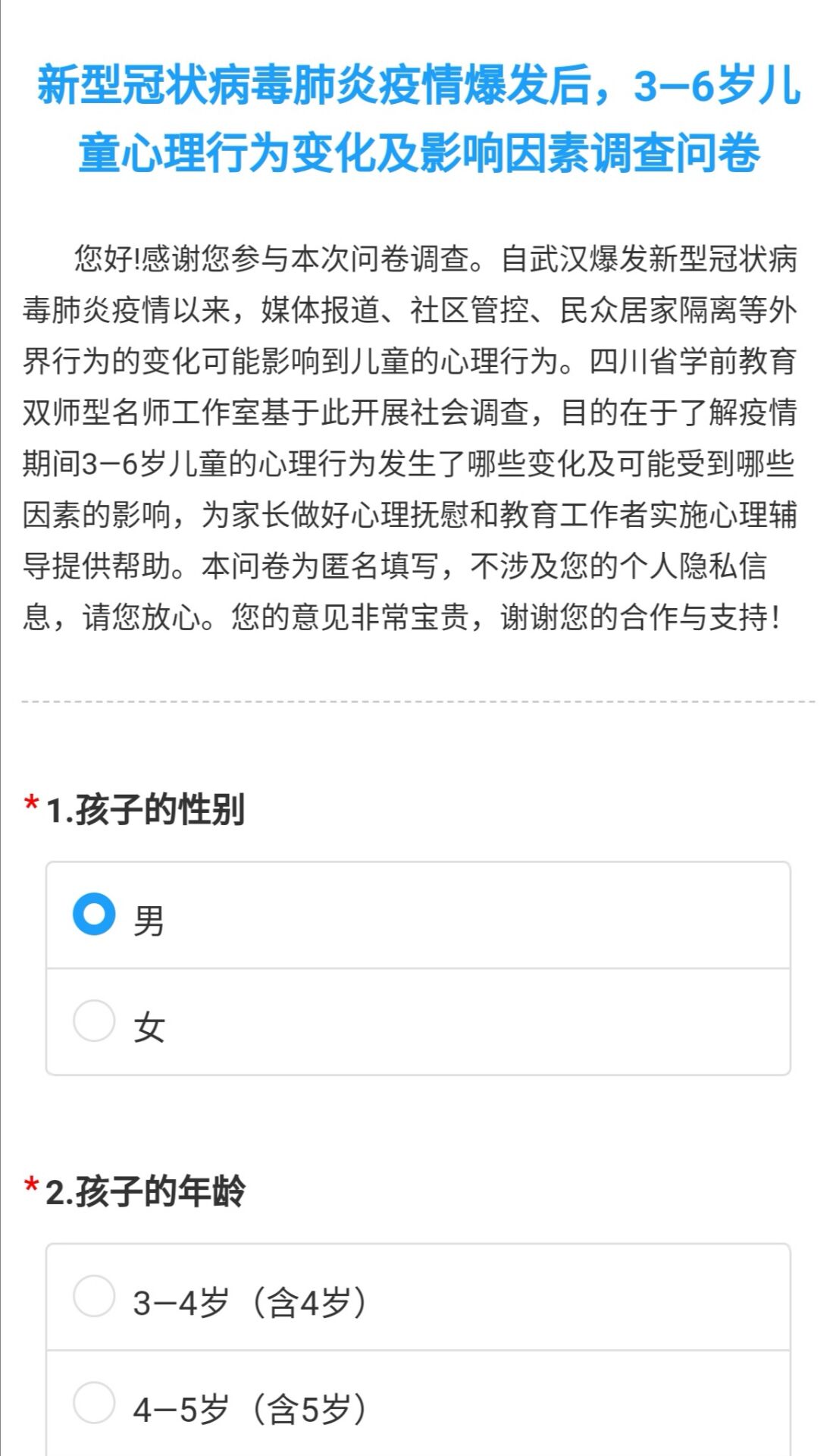836x1456 pixels.
Task: Choose 女 as the child's gender
Action: tap(95, 1021)
